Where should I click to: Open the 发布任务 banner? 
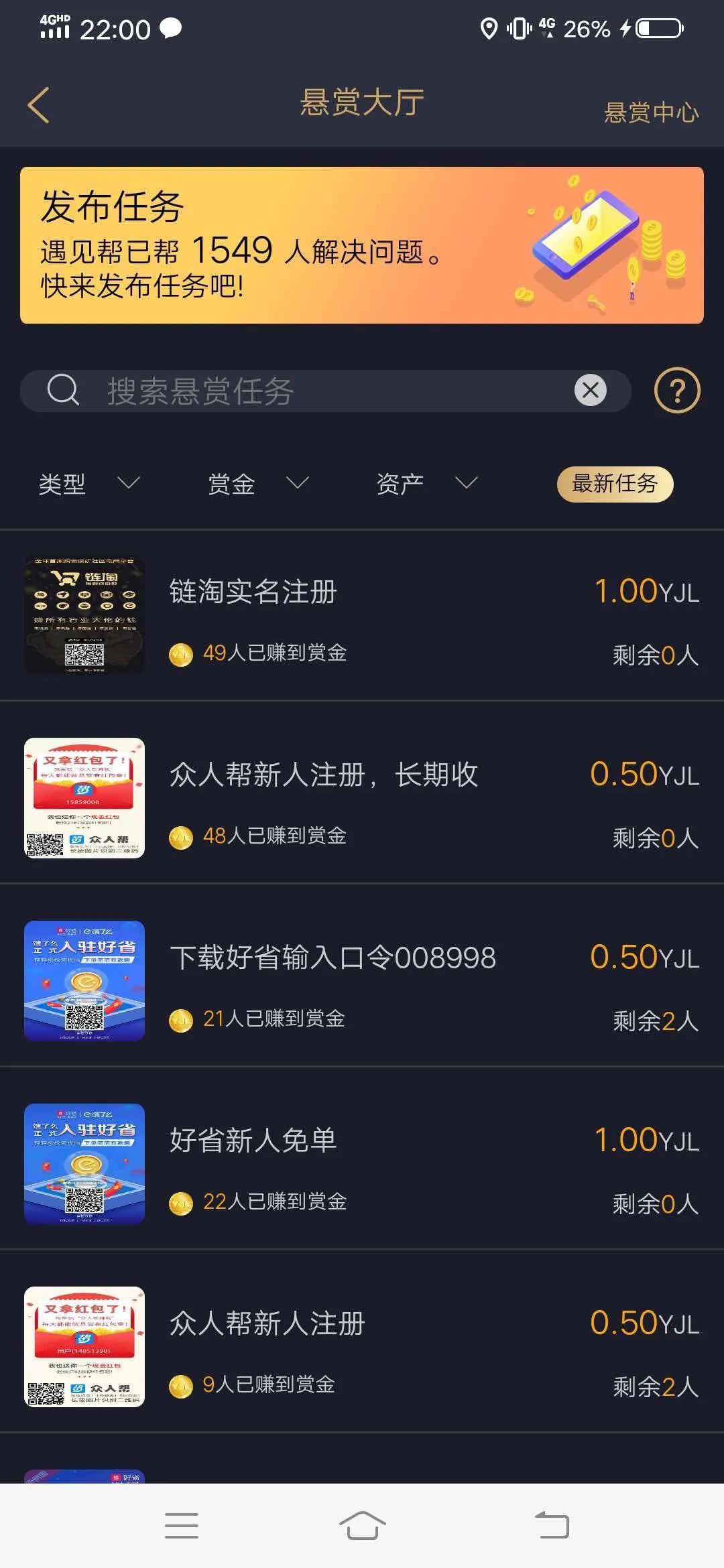362,245
